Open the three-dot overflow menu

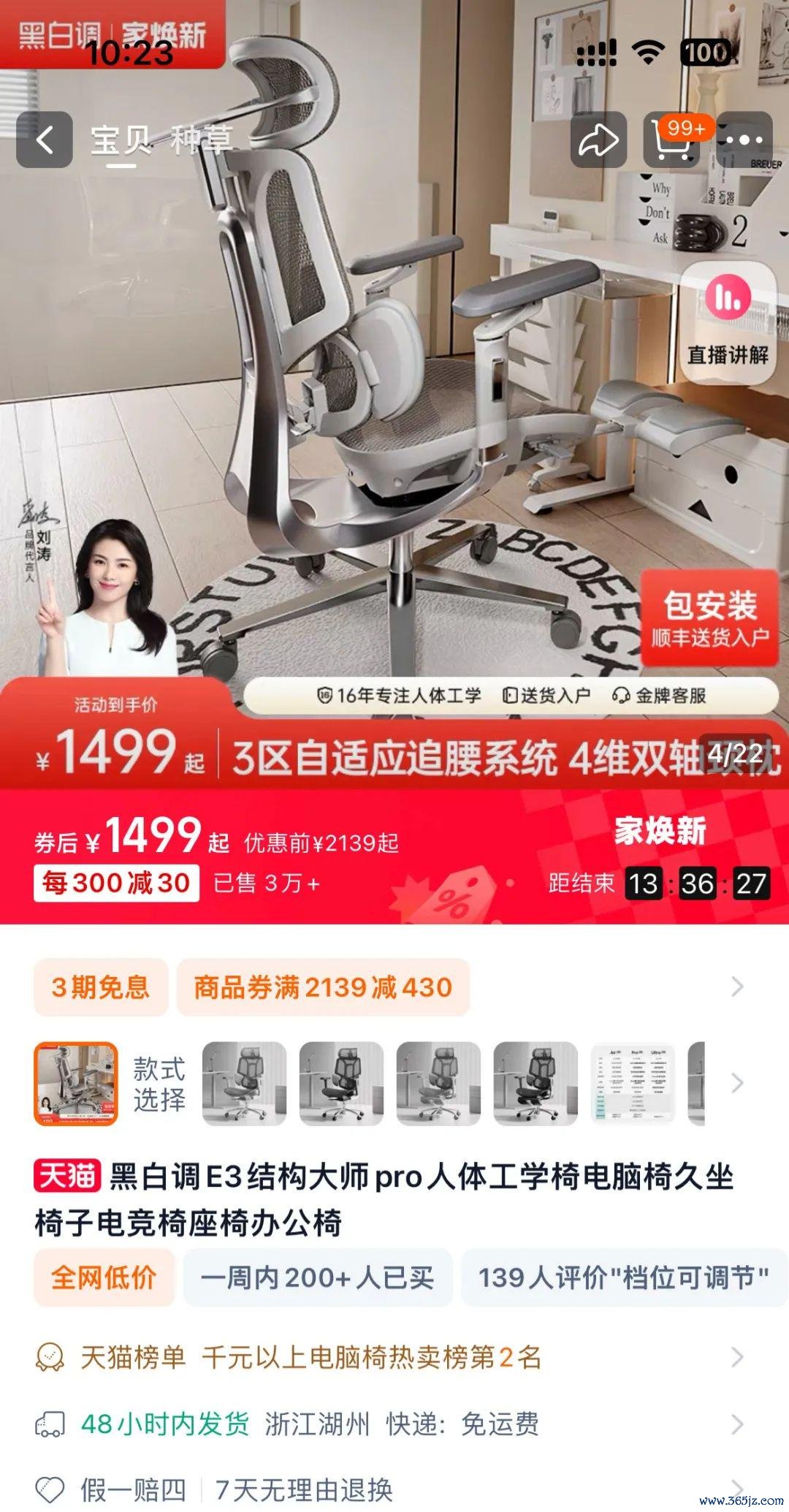(744, 140)
